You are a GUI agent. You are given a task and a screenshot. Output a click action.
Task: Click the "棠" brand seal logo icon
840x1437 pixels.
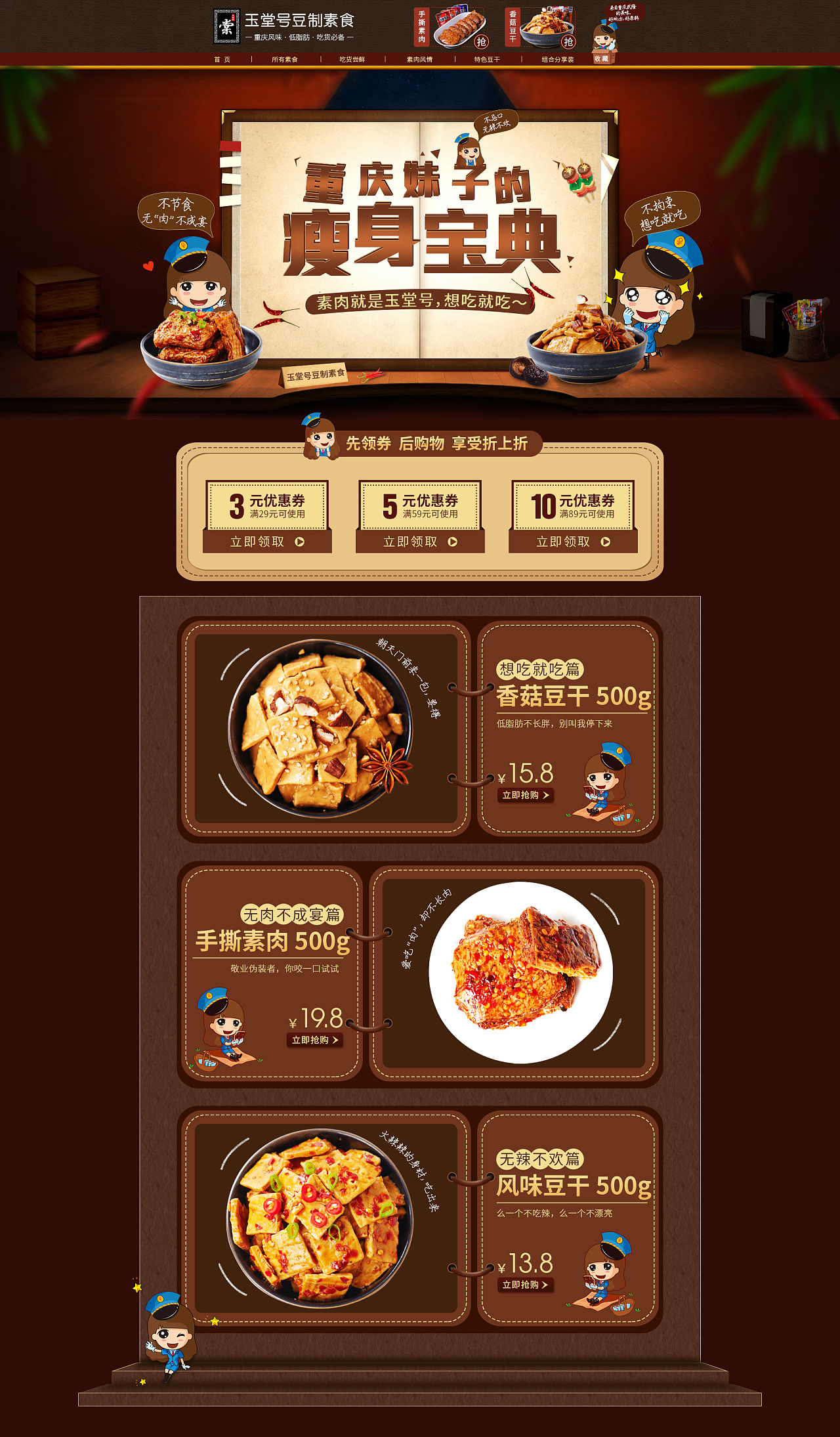click(226, 25)
